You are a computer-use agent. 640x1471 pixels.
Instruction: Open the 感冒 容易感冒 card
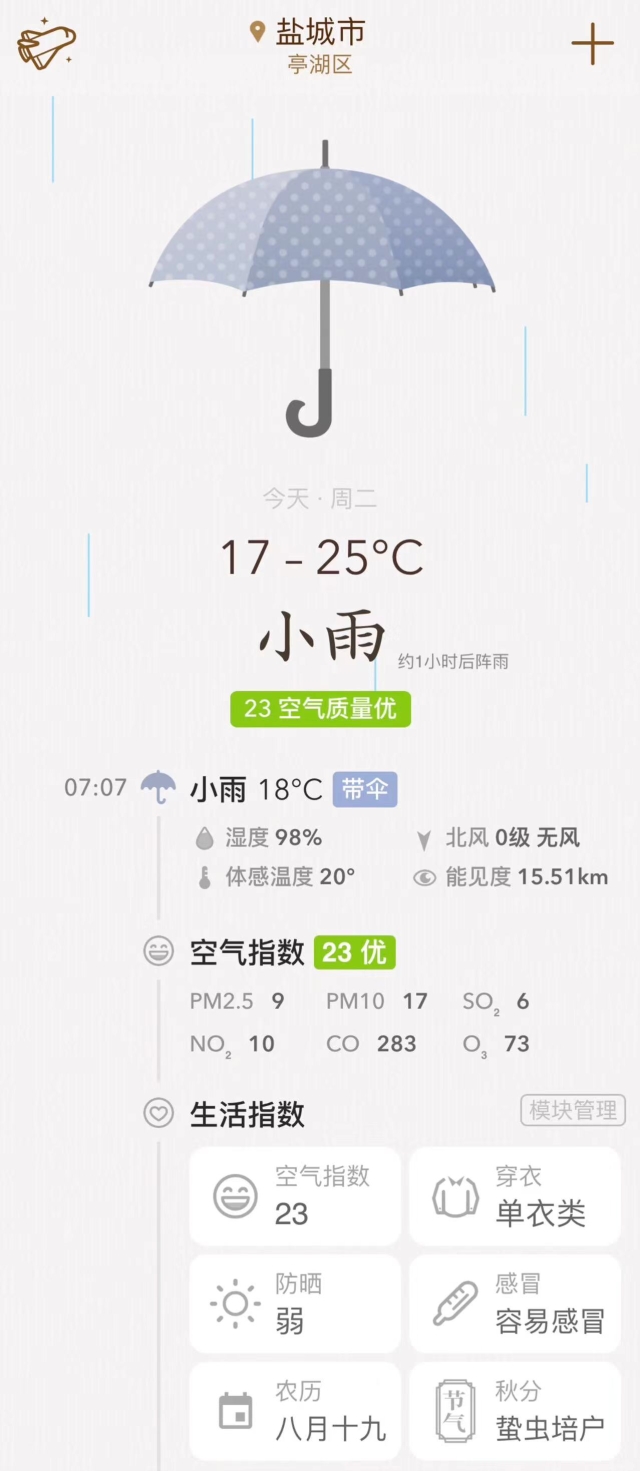point(515,1304)
